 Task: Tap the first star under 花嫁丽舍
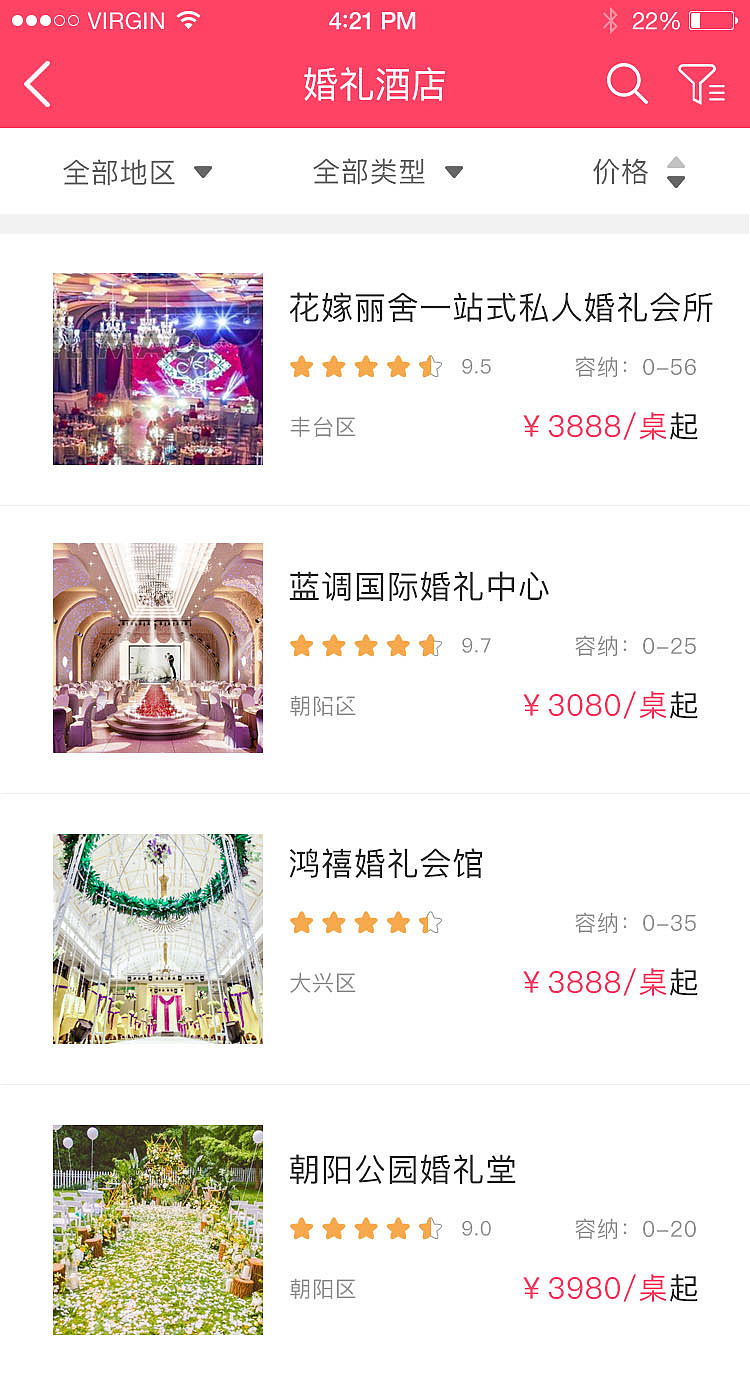tap(301, 366)
